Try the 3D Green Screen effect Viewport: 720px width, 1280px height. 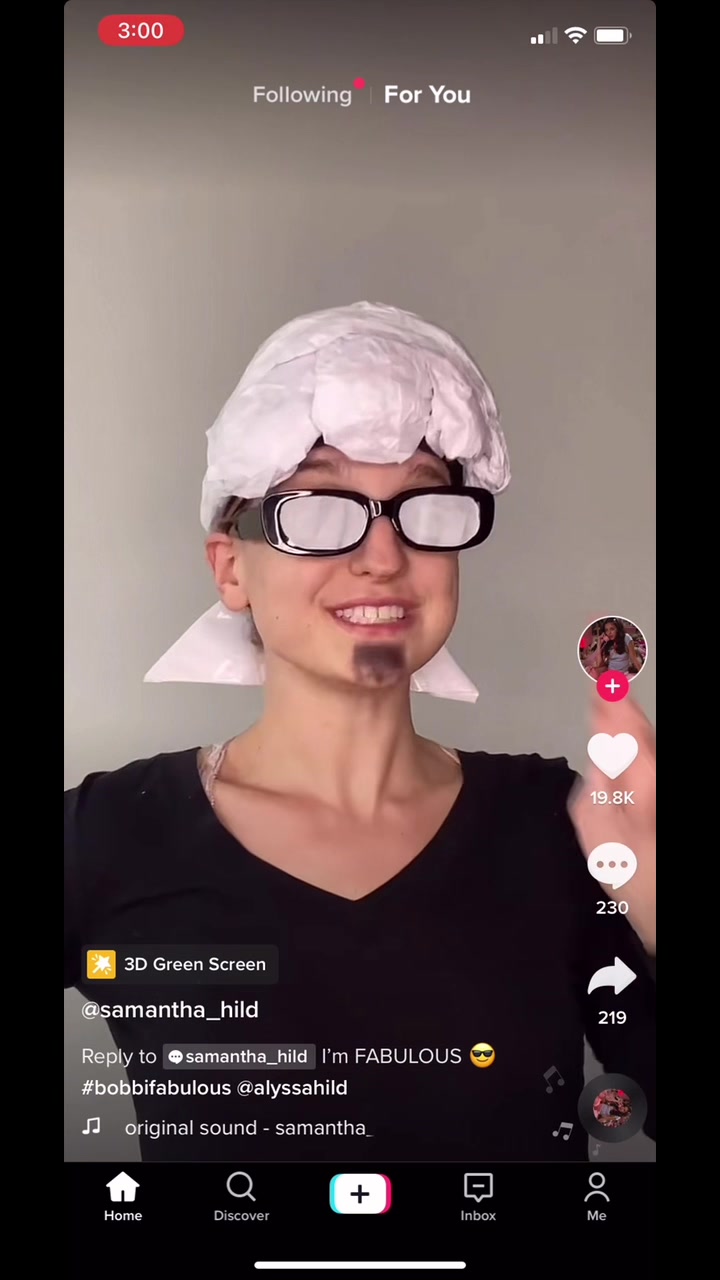180,964
